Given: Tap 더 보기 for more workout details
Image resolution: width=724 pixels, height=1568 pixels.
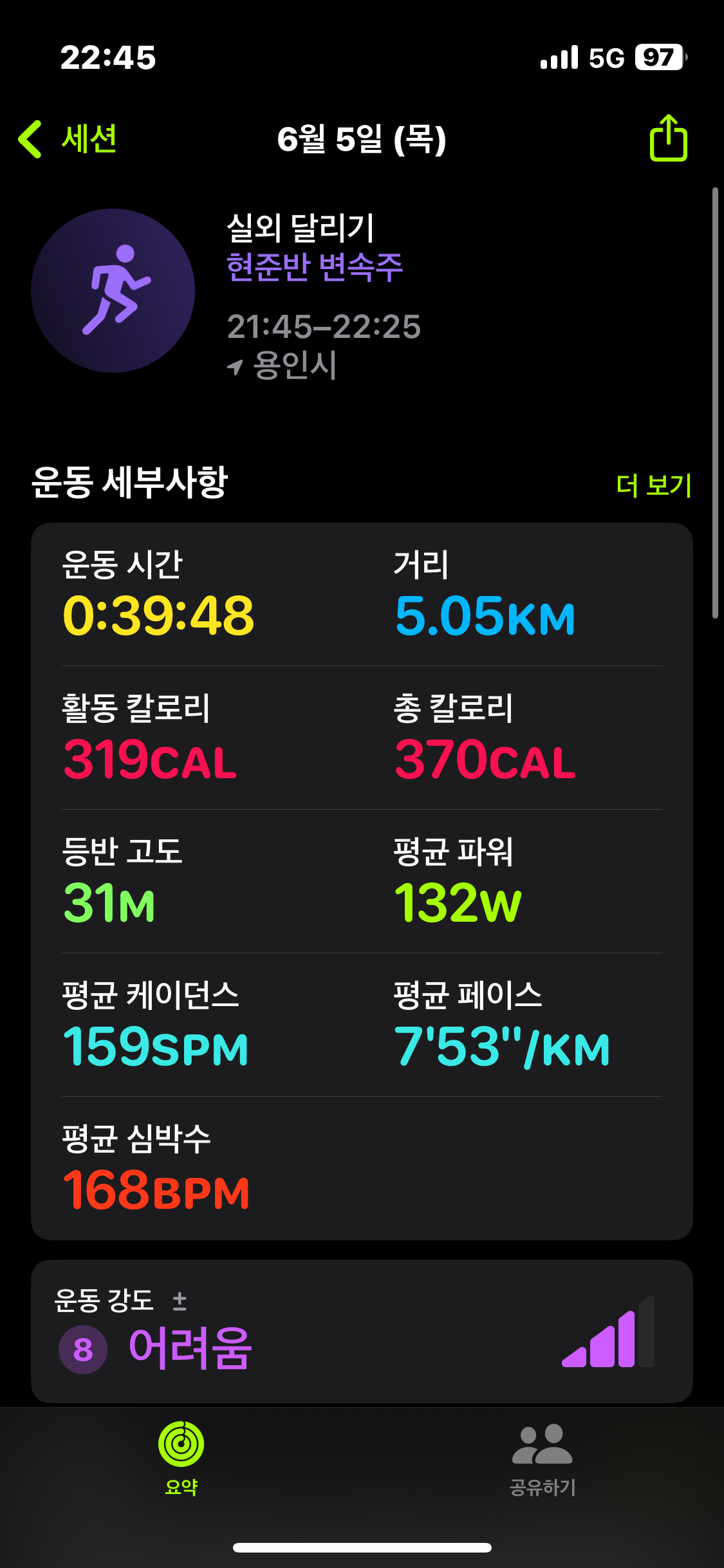Looking at the screenshot, I should pos(653,485).
